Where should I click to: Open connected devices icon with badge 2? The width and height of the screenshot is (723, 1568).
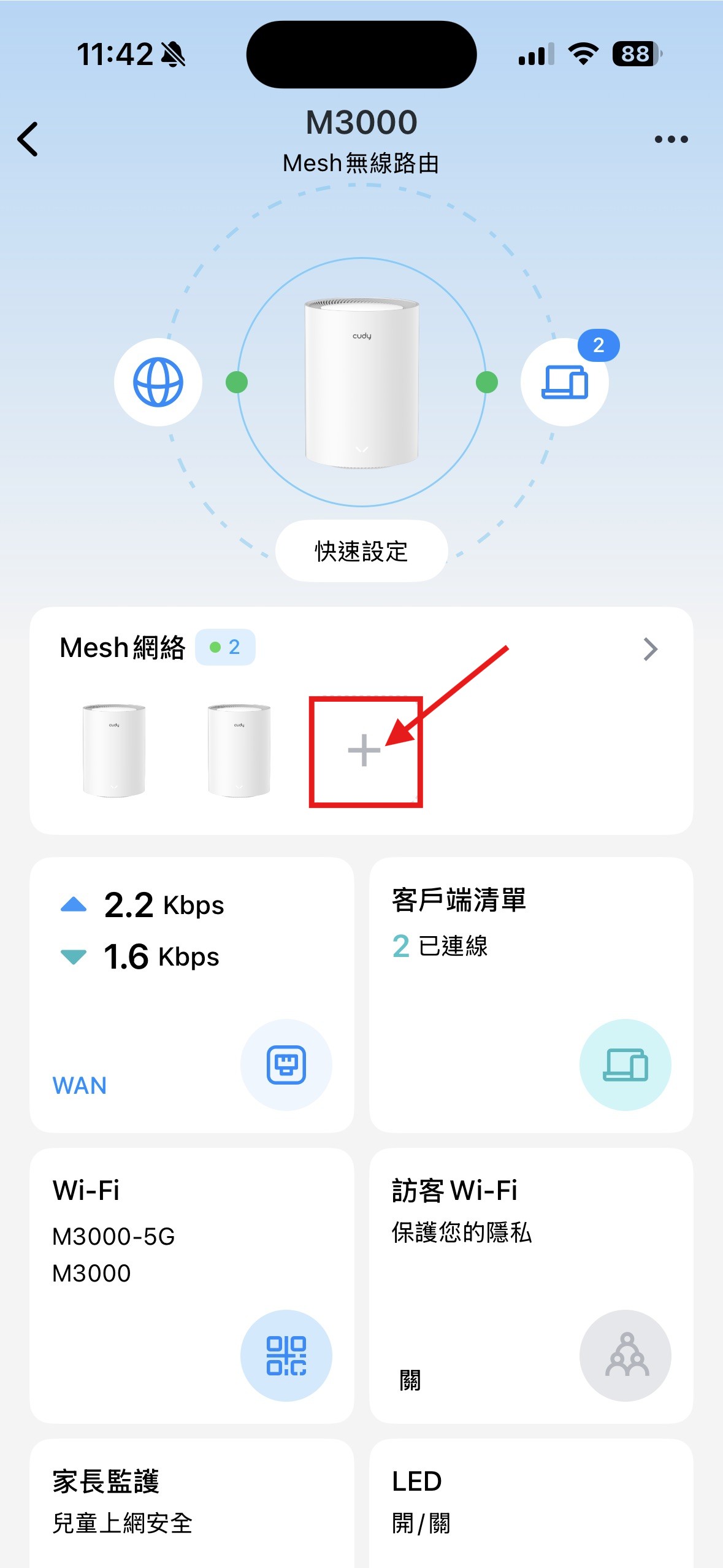tap(565, 382)
